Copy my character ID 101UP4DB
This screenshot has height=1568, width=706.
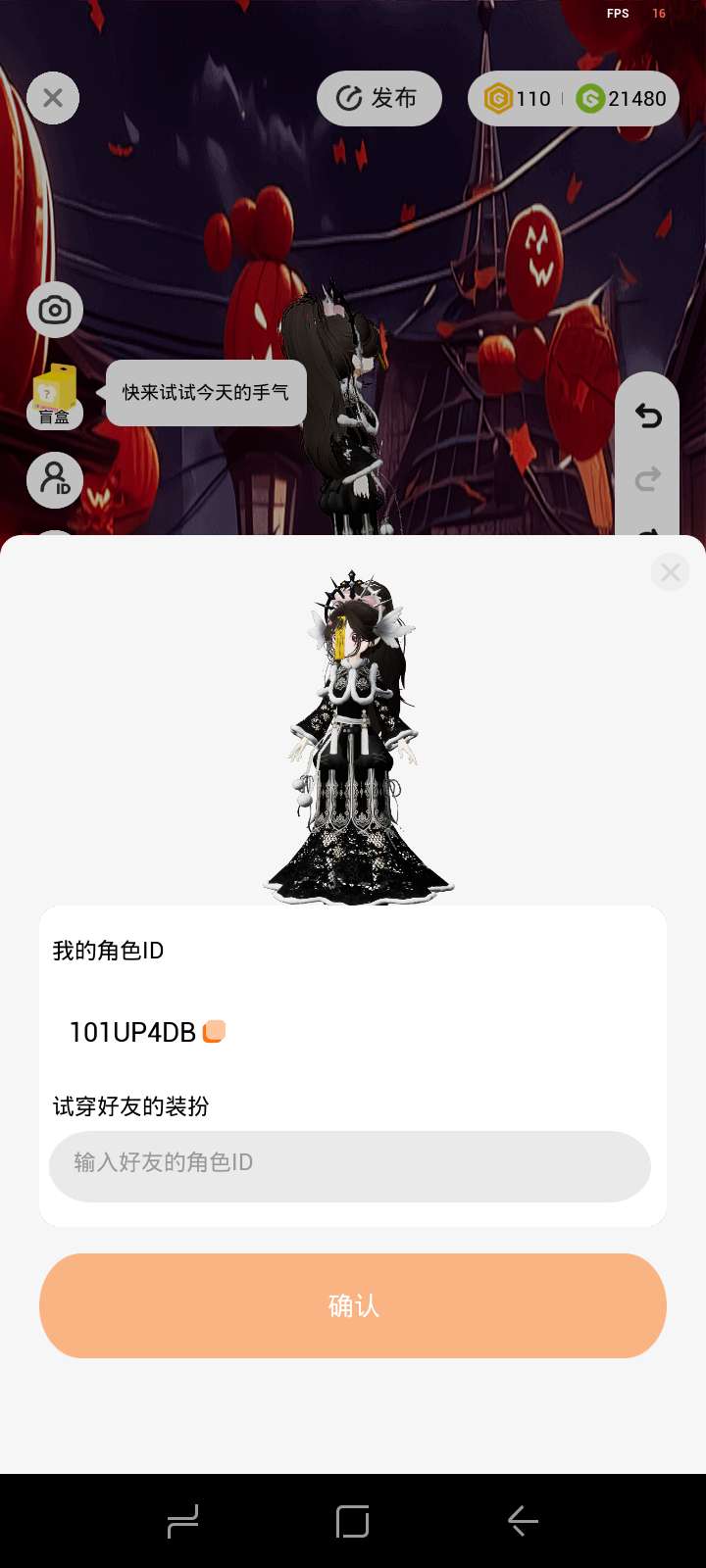point(214,1031)
